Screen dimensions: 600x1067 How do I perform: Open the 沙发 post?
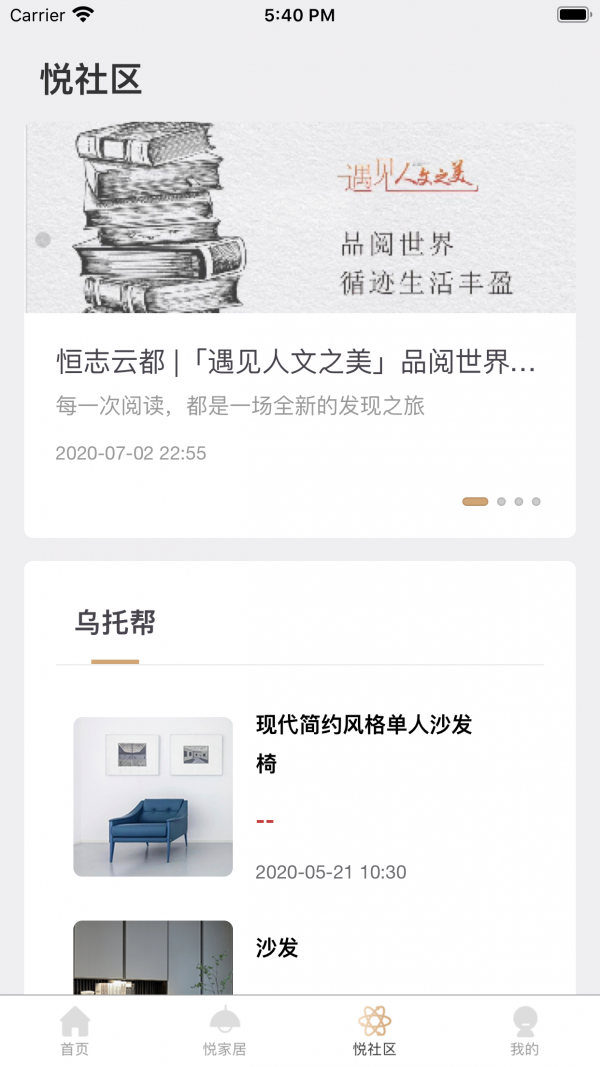pos(277,948)
